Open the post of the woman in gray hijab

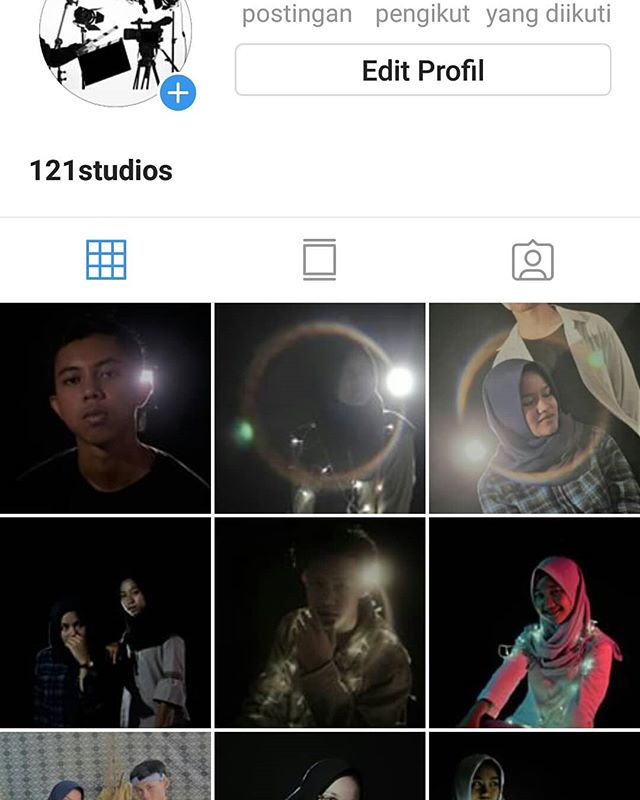pyautogui.click(x=534, y=408)
